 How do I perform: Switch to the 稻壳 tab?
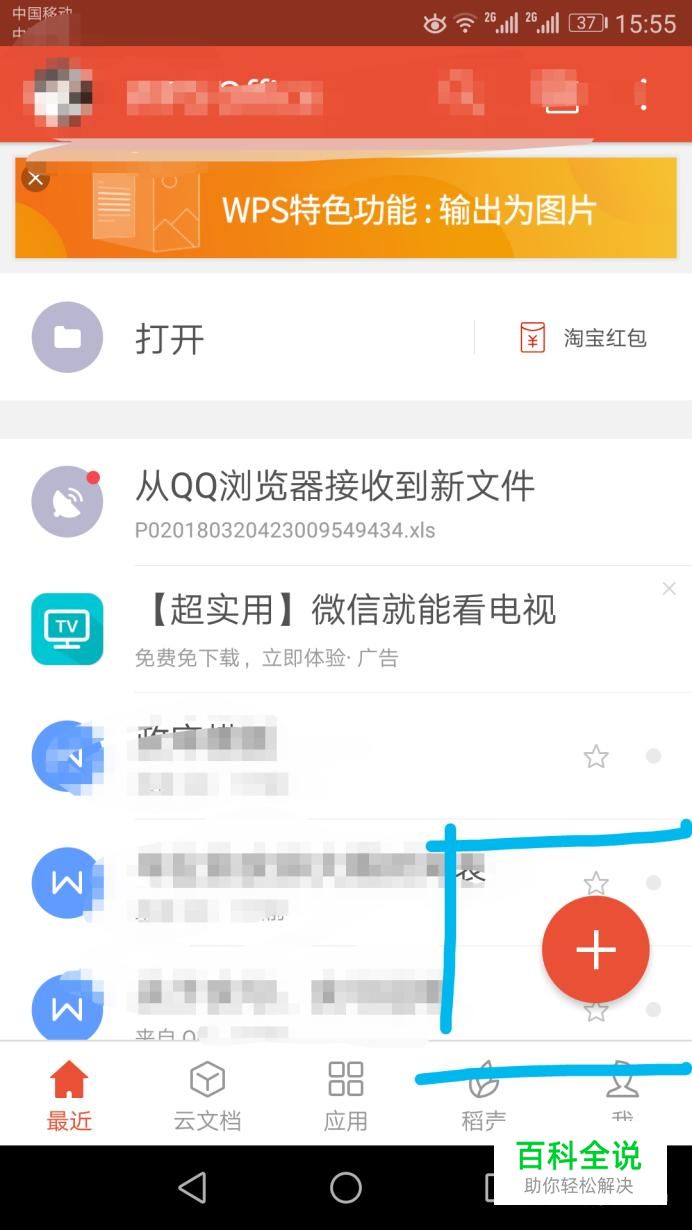pyautogui.click(x=483, y=1096)
